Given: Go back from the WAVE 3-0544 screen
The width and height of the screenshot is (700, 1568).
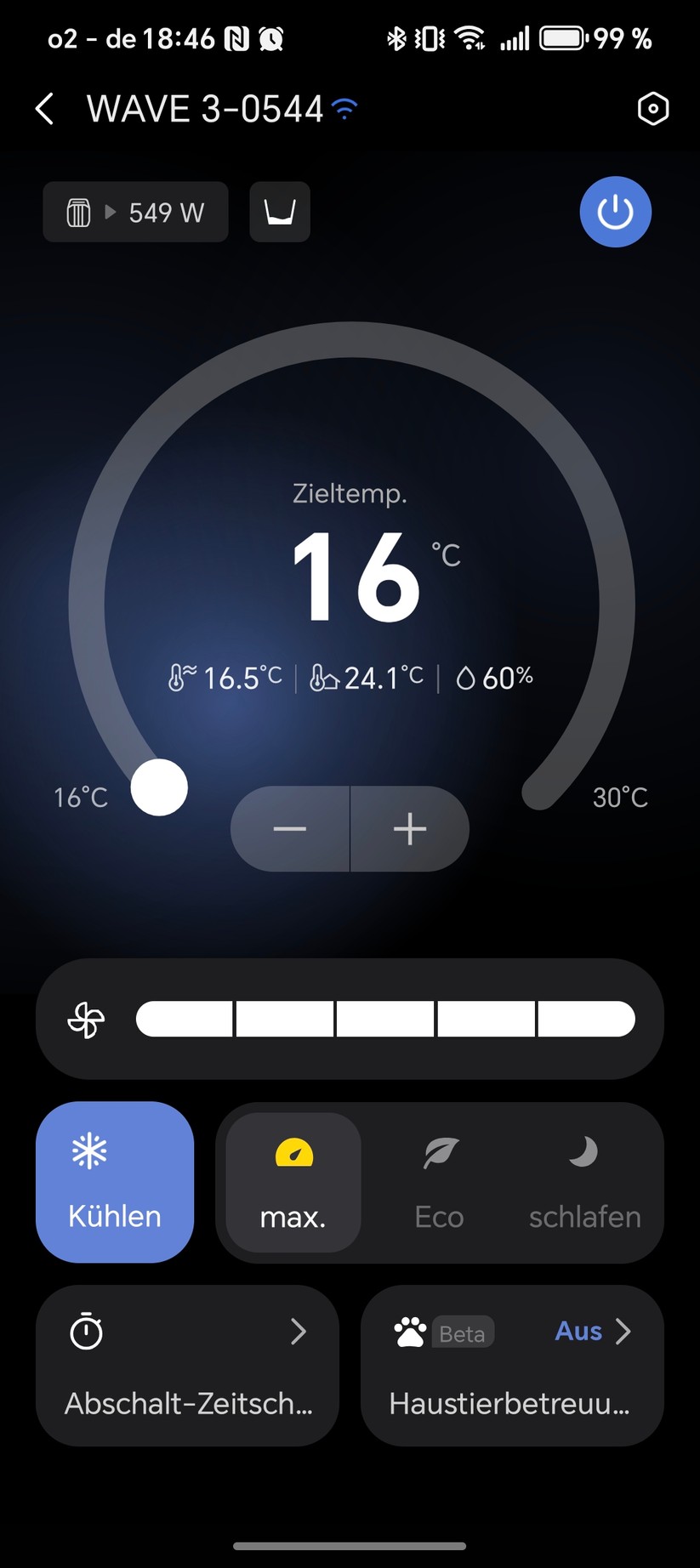Looking at the screenshot, I should pos(45,109).
